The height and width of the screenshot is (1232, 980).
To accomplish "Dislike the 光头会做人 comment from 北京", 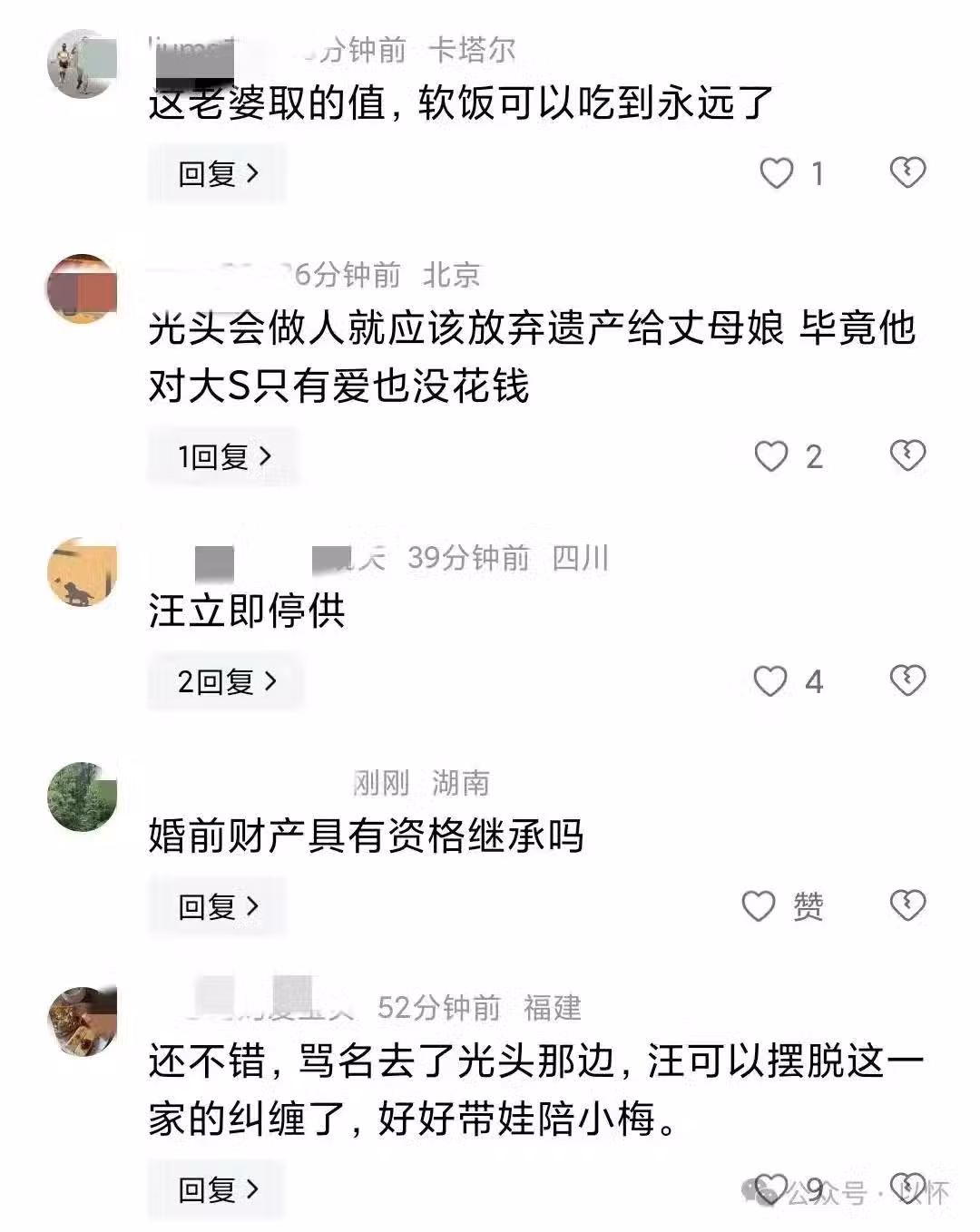I will click(907, 455).
